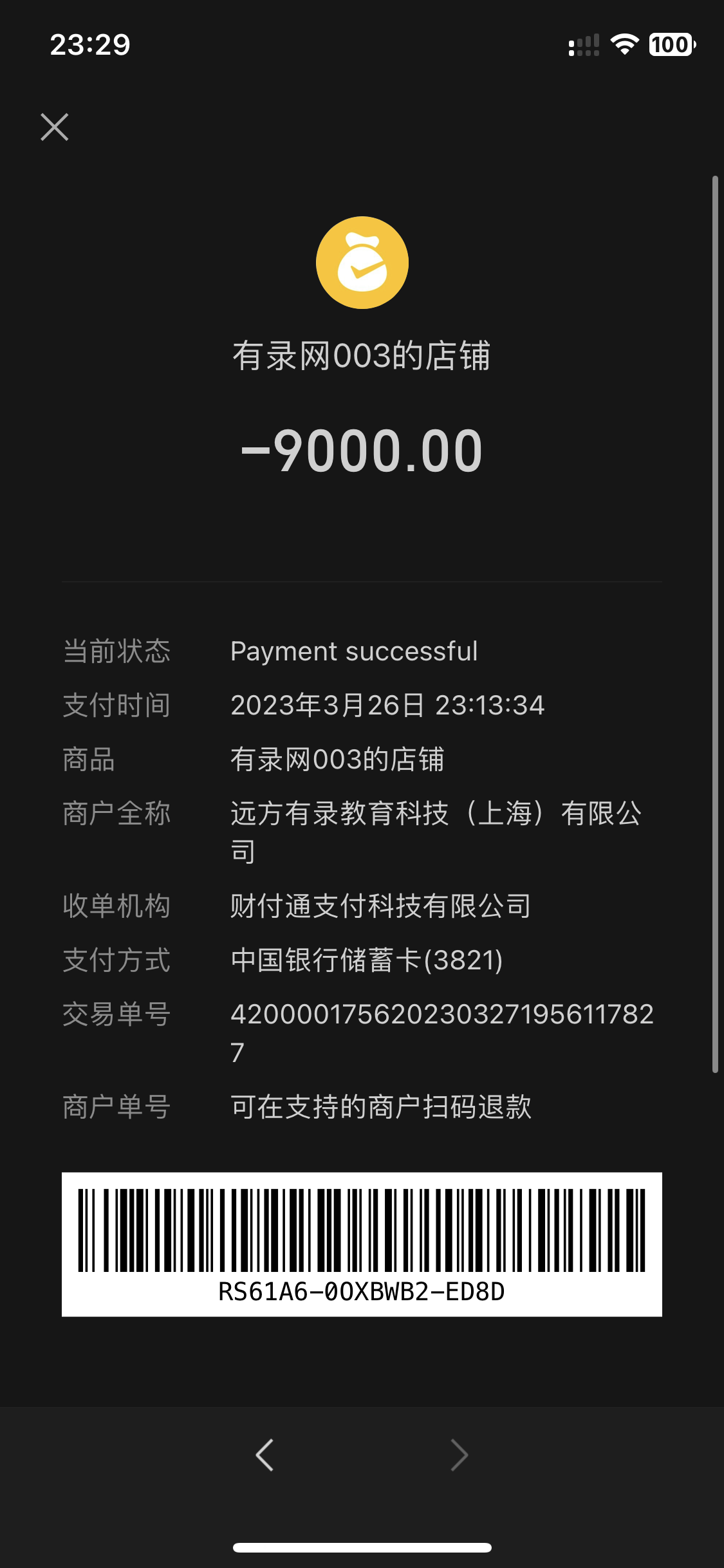
Task: Open the refund barcode RS61A6-00XBWB2-ED8D
Action: 362,1244
